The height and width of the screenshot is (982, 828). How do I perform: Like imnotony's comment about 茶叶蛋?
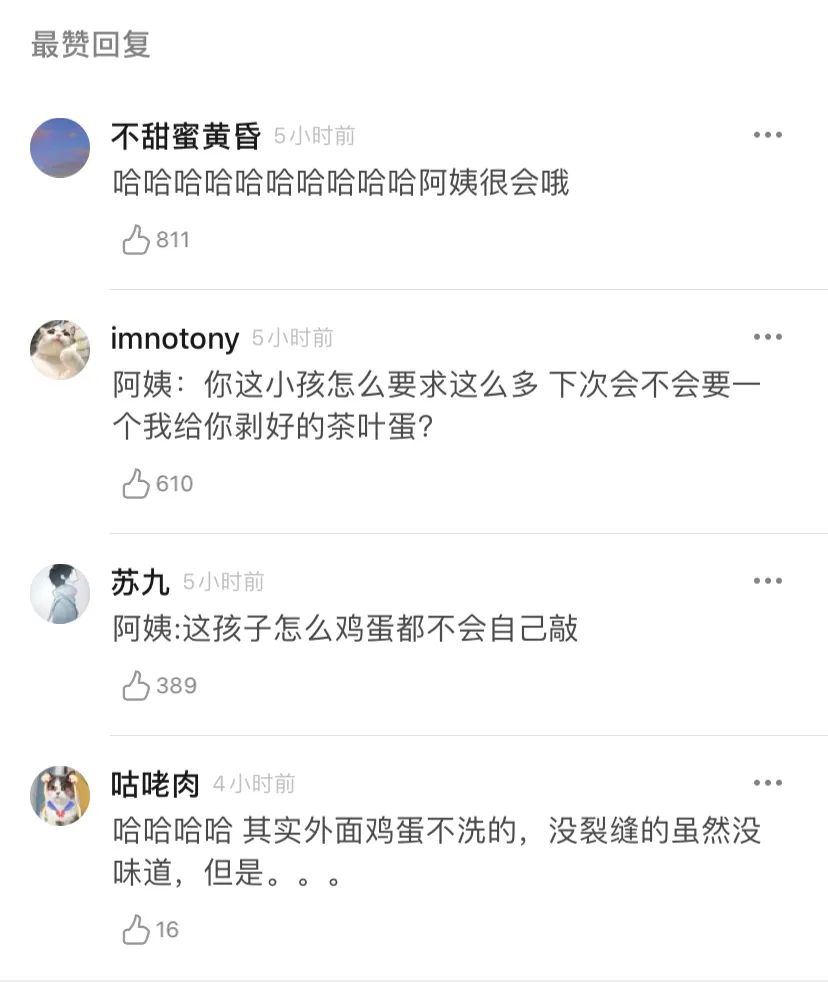pos(135,483)
